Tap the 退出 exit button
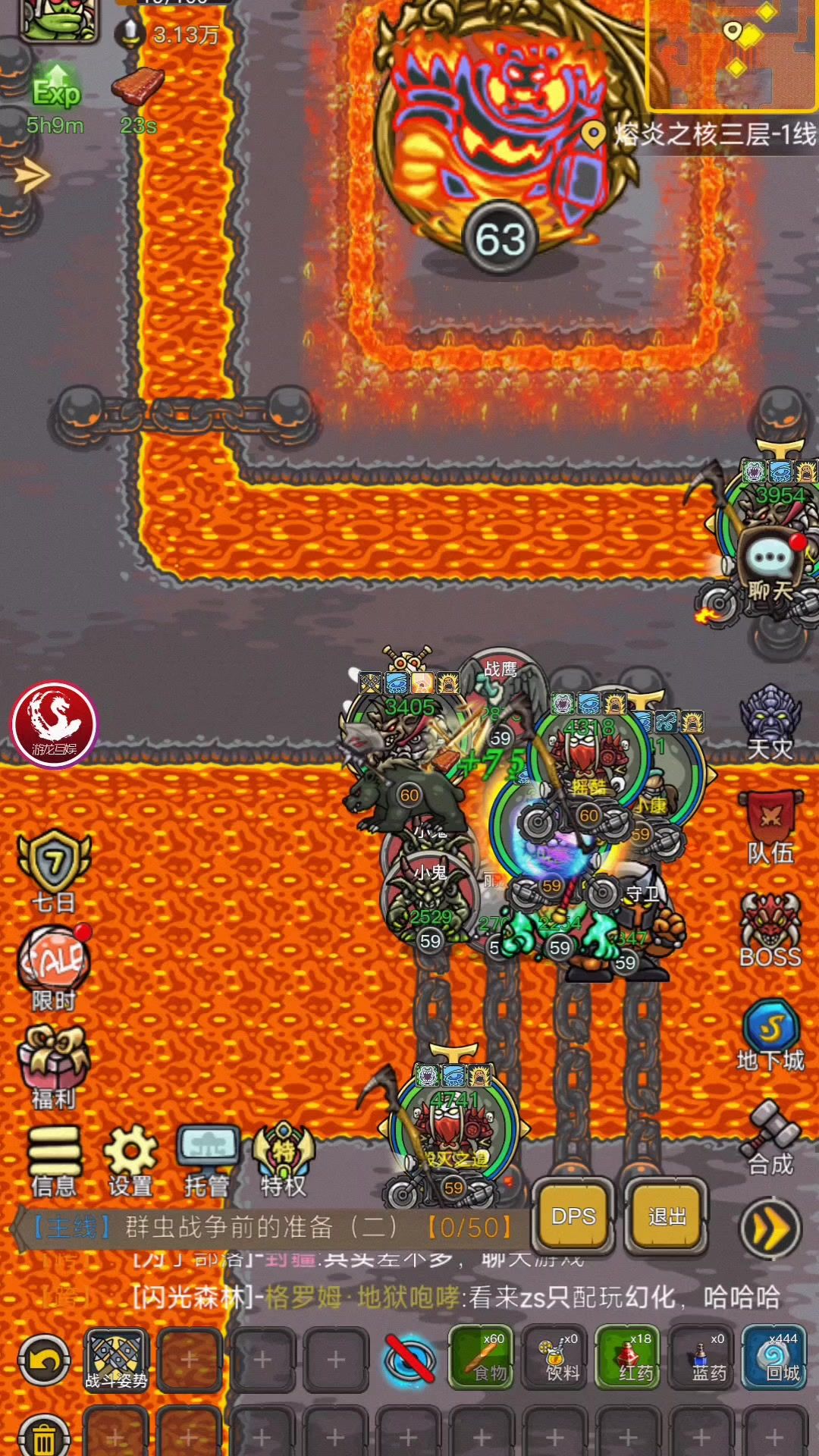 [x=667, y=1216]
